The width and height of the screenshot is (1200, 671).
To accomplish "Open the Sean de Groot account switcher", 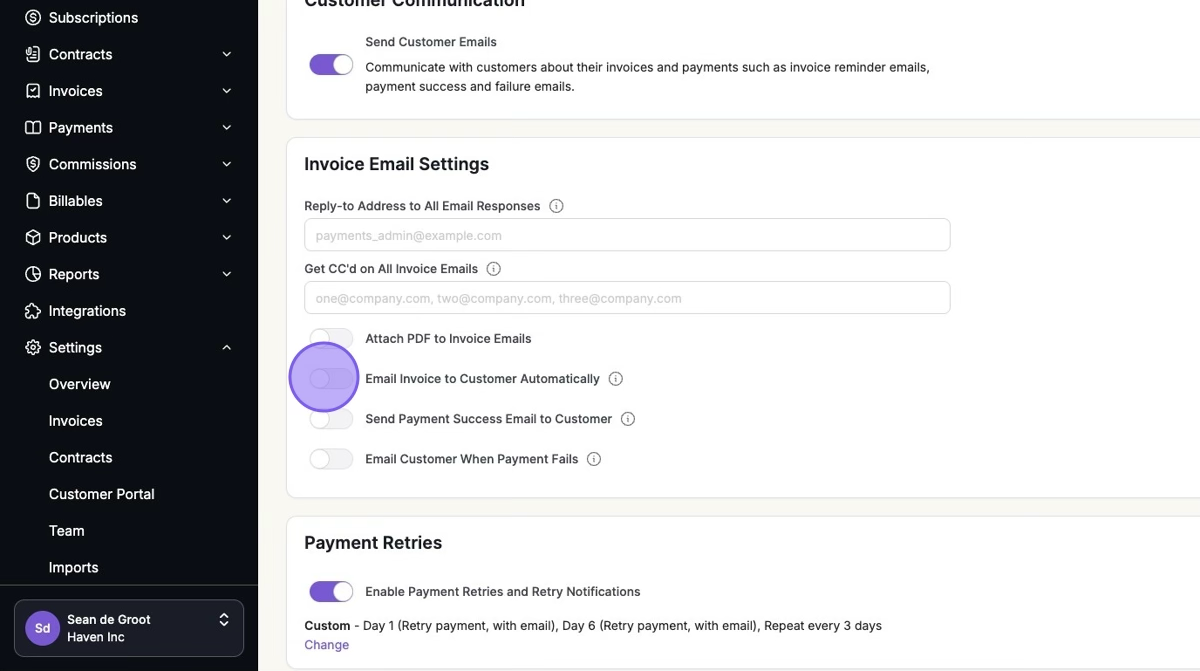I will [x=129, y=628].
